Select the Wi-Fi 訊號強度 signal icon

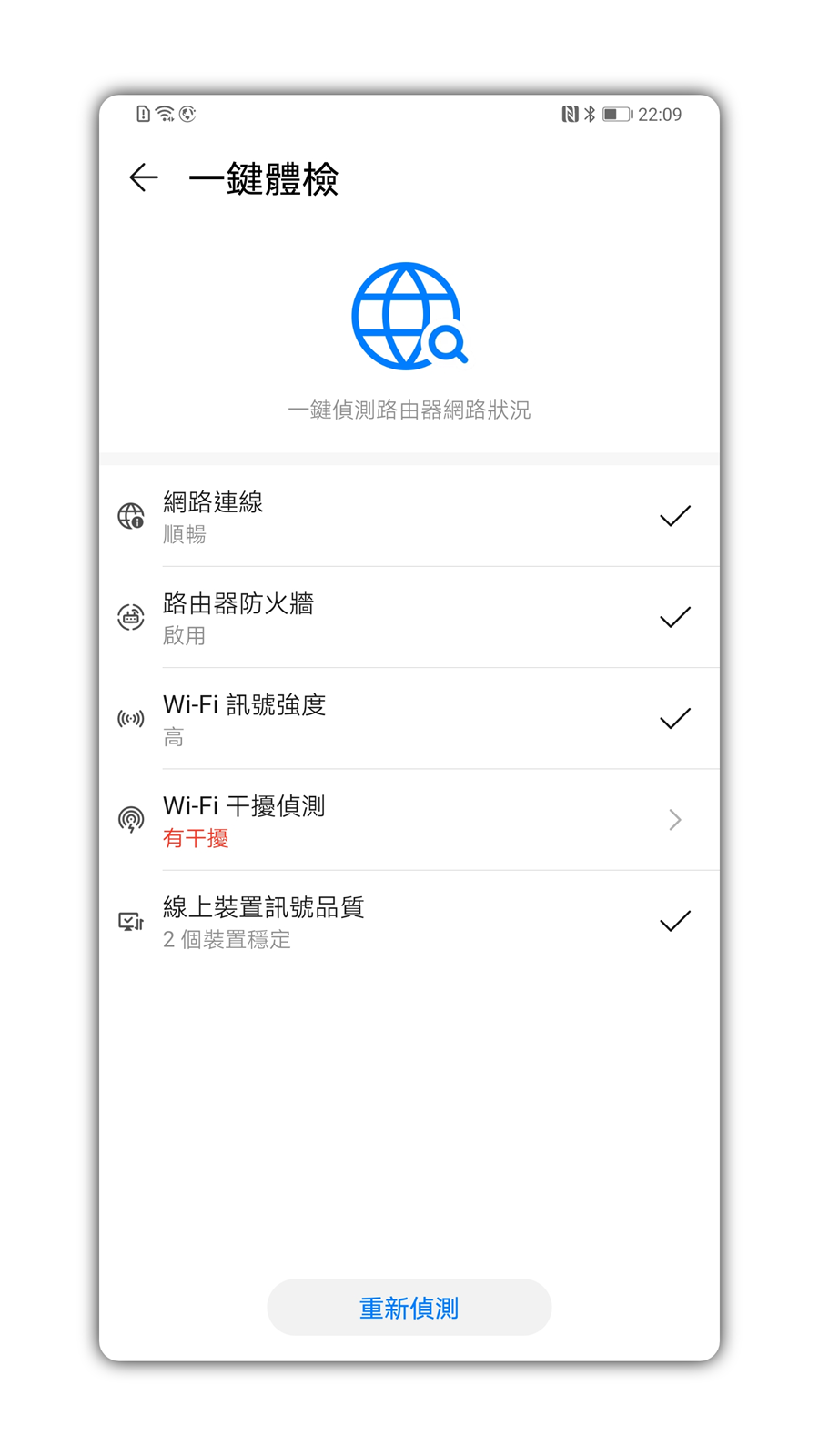pyautogui.click(x=131, y=718)
